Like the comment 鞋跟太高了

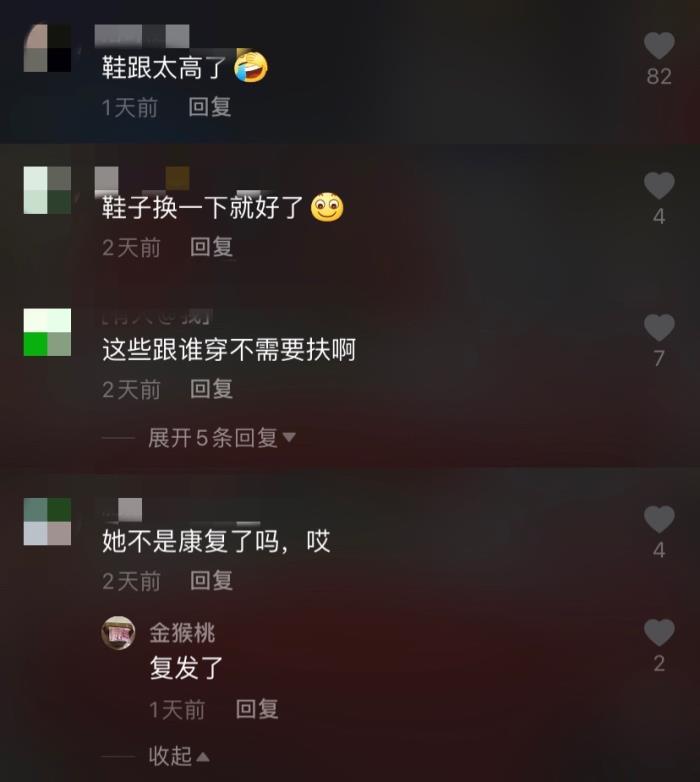pyautogui.click(x=658, y=46)
